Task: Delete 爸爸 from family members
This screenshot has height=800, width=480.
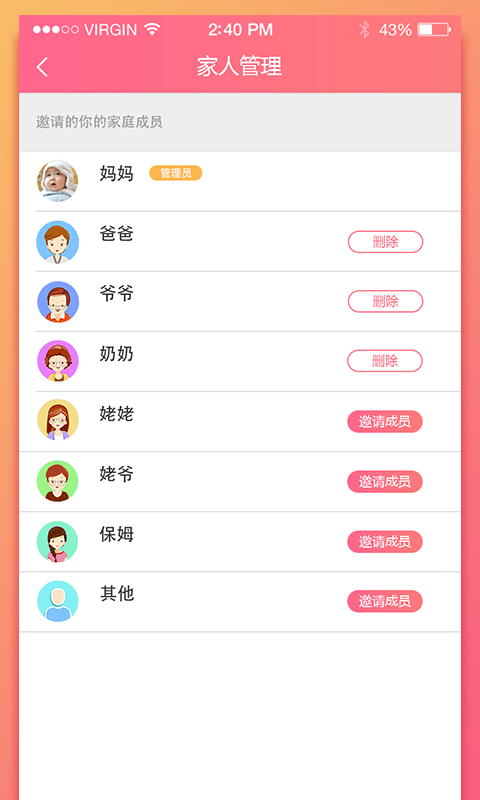Action: [385, 242]
